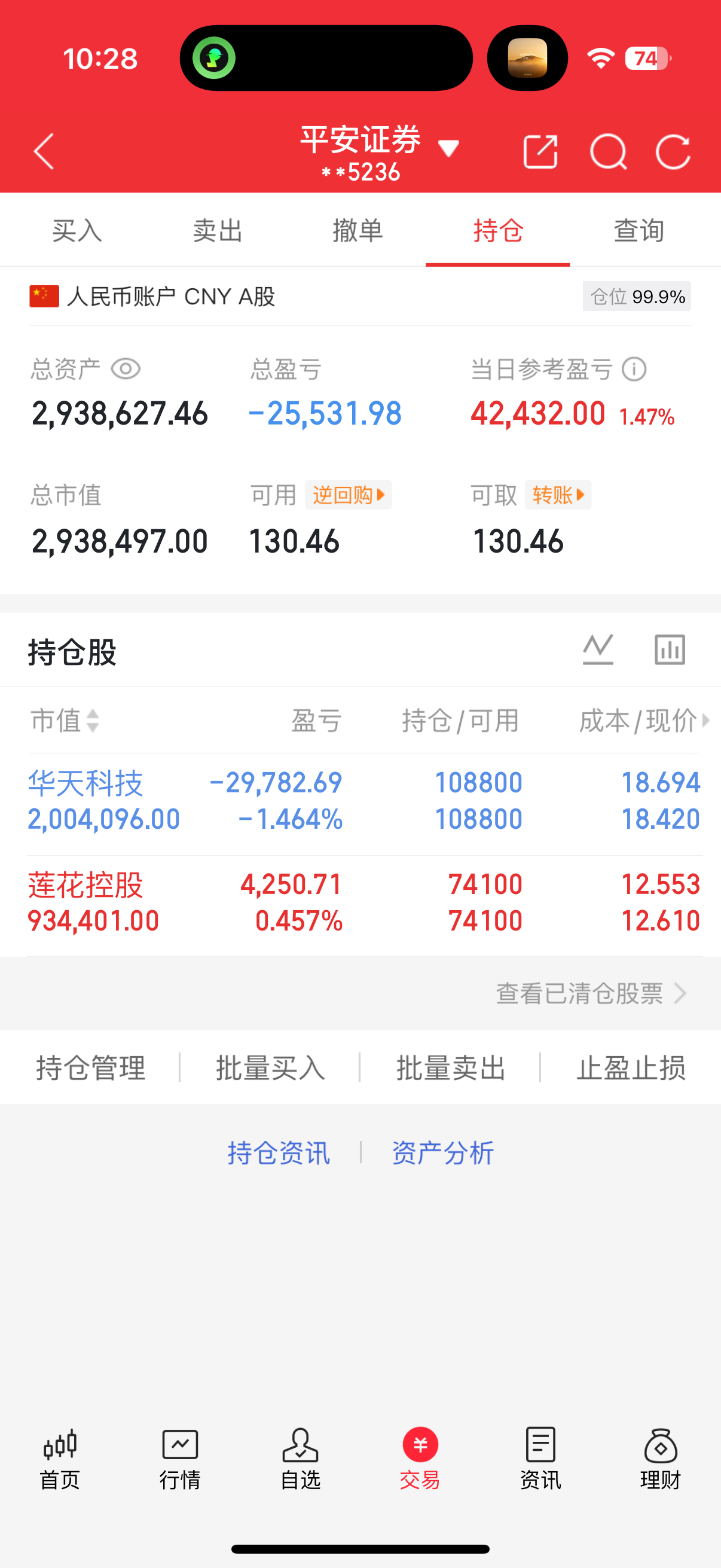Switch to the 行情 bottom tab
The height and width of the screenshot is (1568, 721).
pos(180,1459)
